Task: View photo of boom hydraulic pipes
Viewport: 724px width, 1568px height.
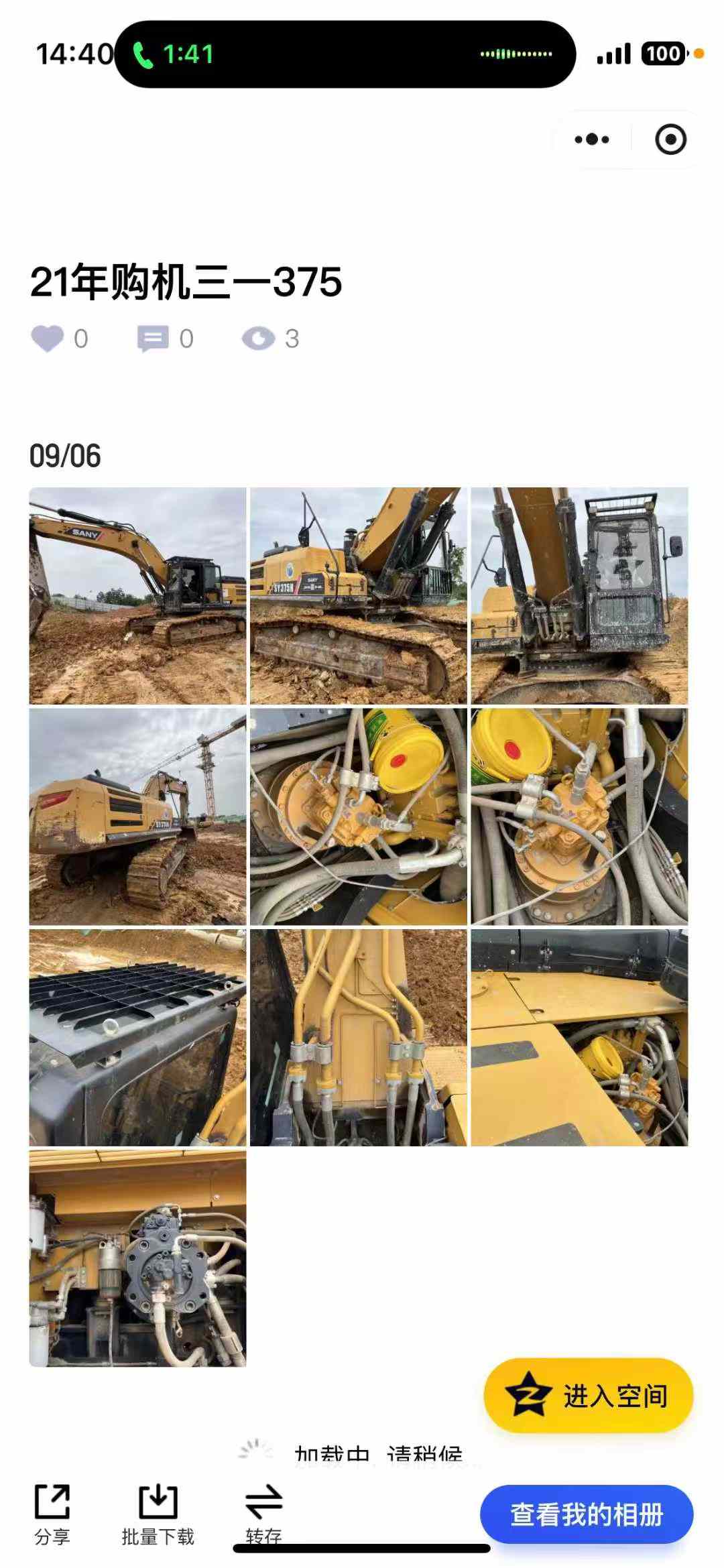Action: tap(358, 1037)
